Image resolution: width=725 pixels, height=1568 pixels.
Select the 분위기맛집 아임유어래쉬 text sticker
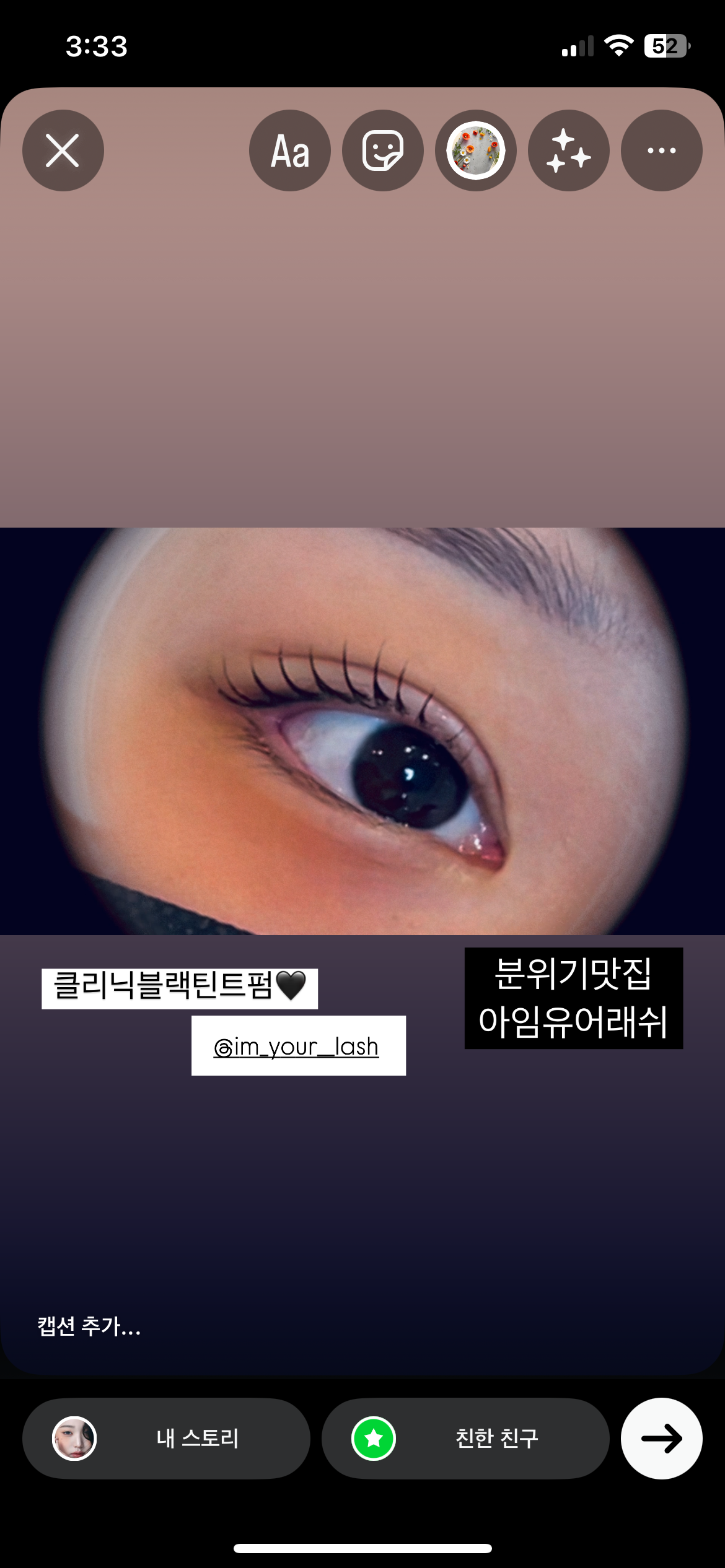pyautogui.click(x=573, y=998)
